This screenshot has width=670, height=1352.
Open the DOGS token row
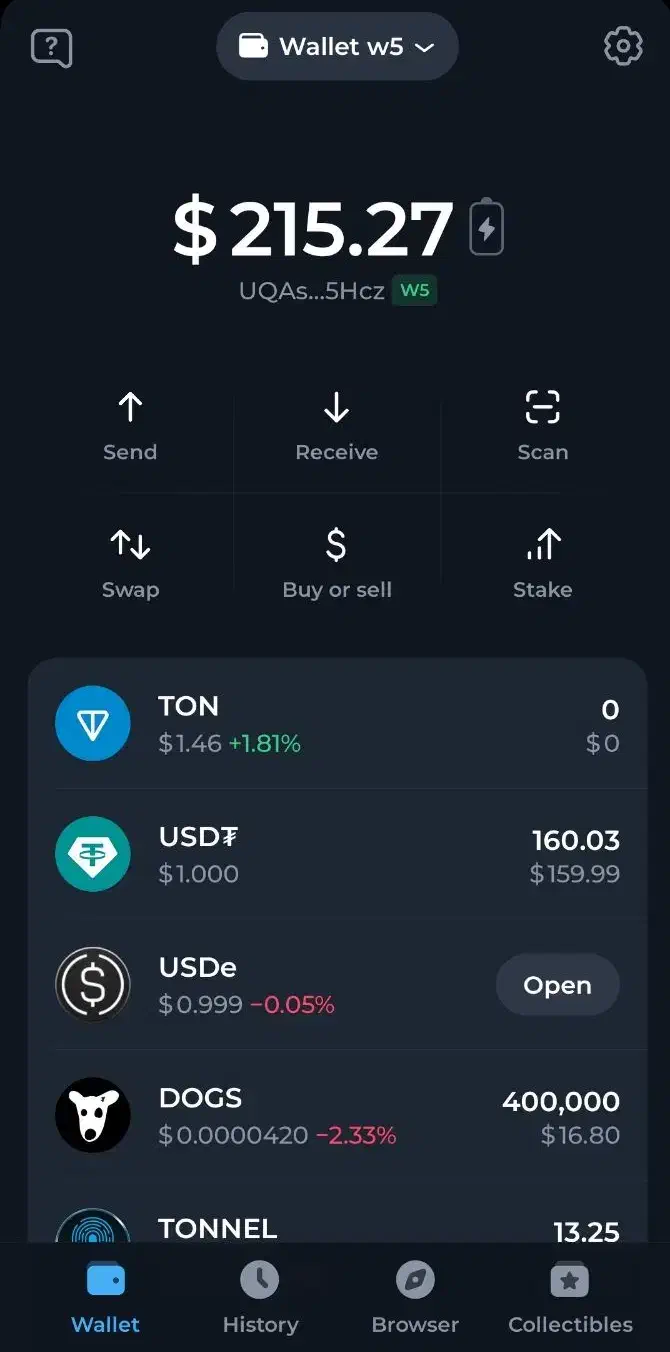coord(337,1116)
